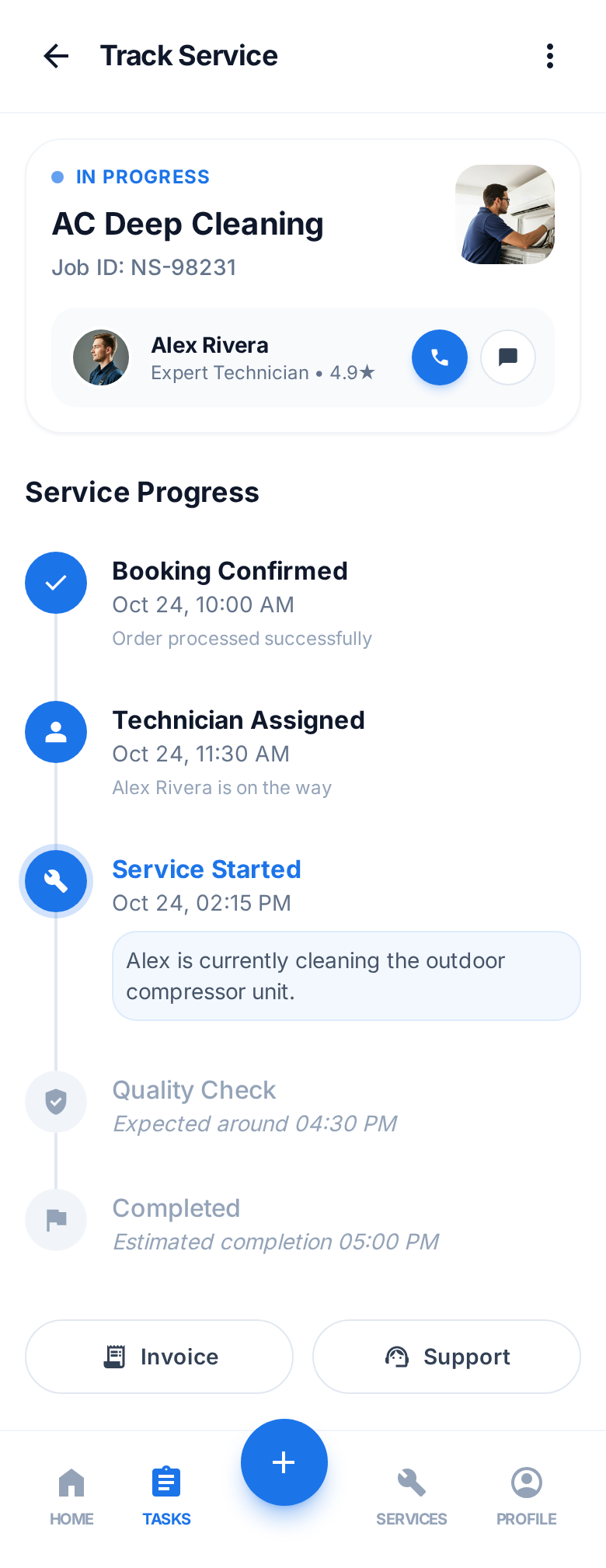Go back using the arrow
This screenshot has width=606, height=1568.
(56, 56)
